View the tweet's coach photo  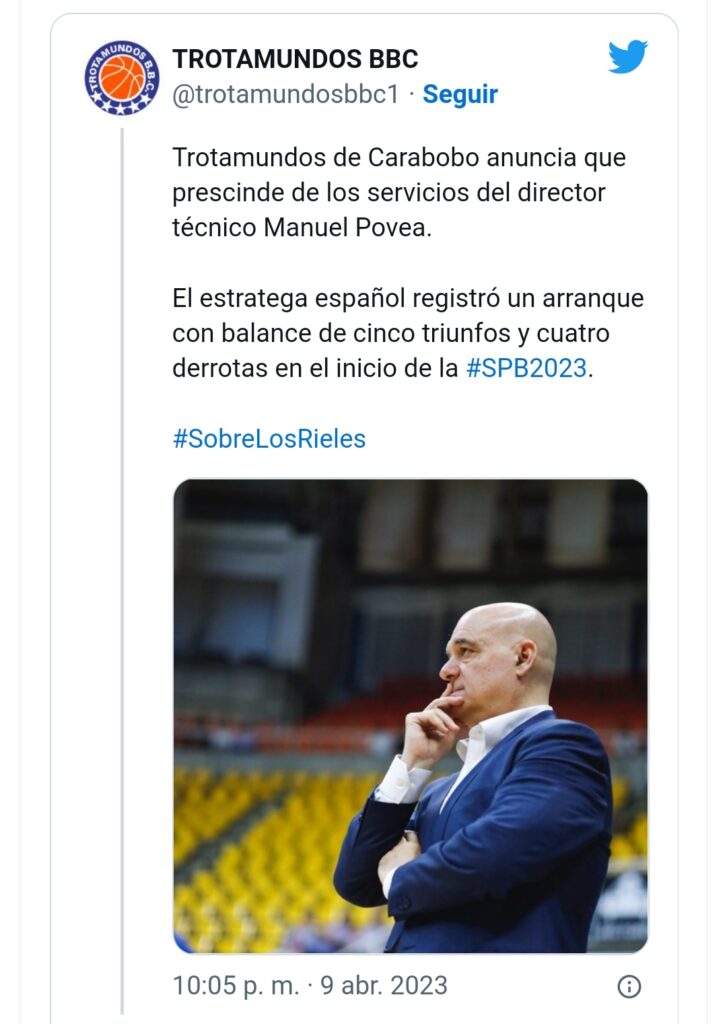410,715
